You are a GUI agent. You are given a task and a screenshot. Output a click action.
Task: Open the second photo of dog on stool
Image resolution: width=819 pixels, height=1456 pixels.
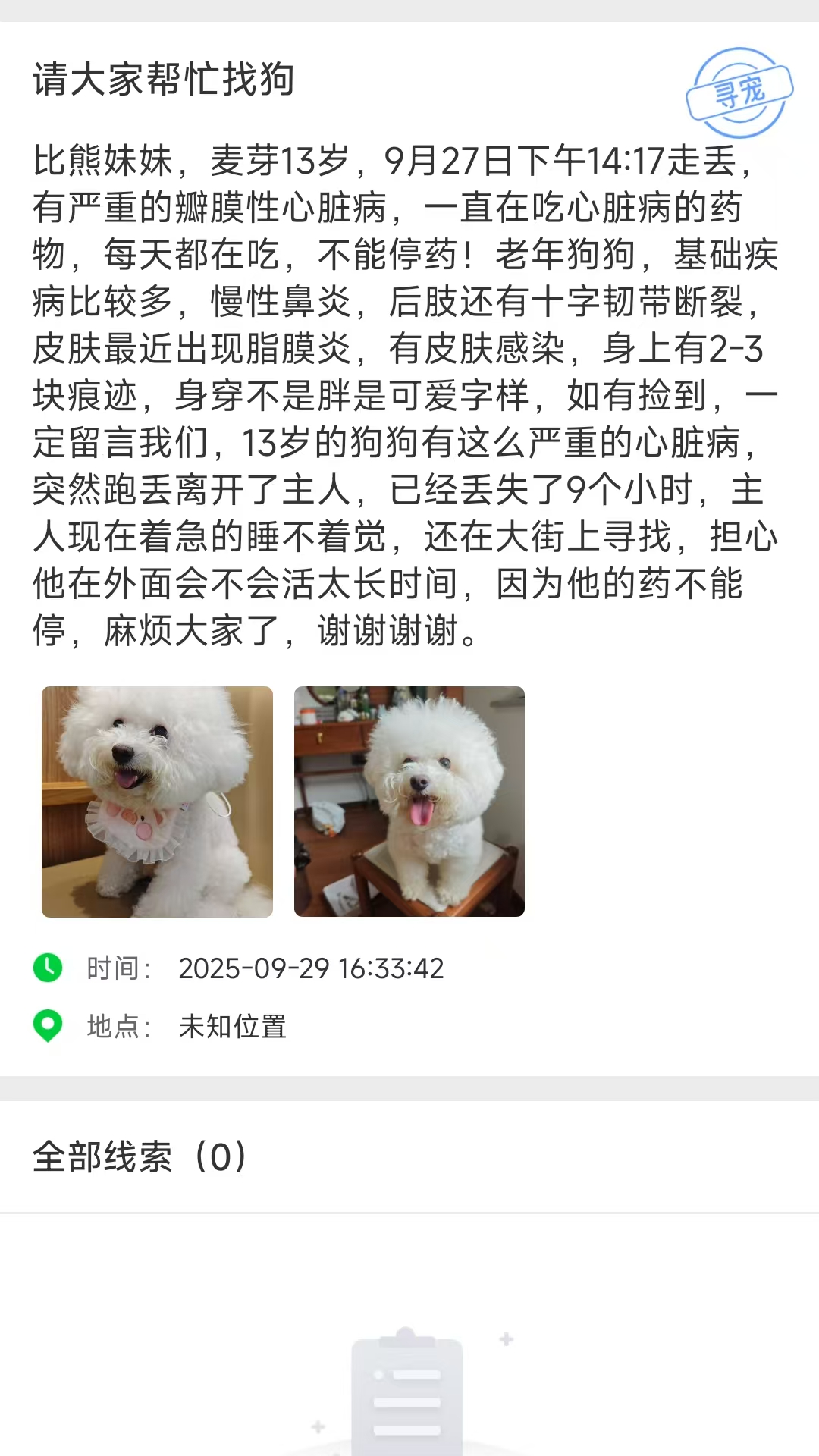(409, 802)
